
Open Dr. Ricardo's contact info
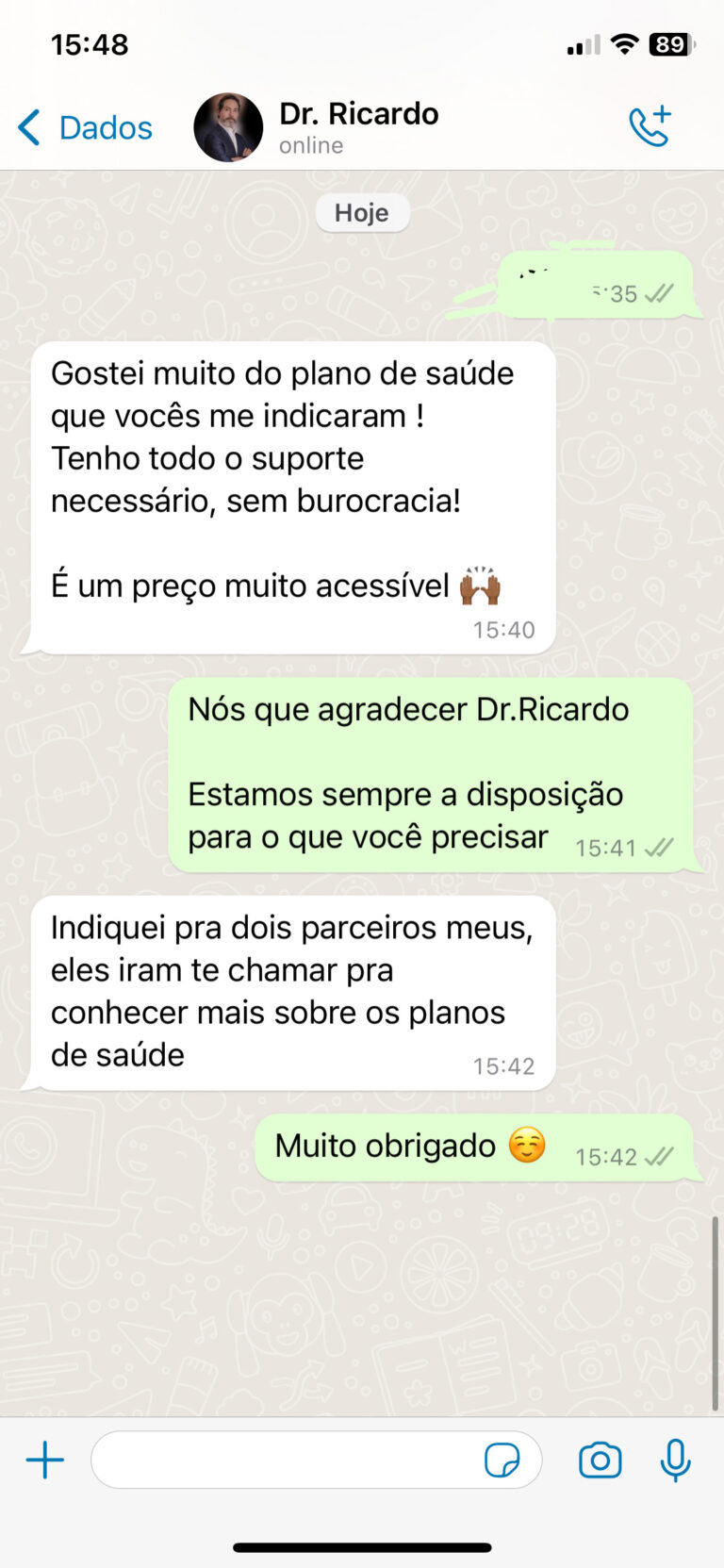[x=358, y=127]
